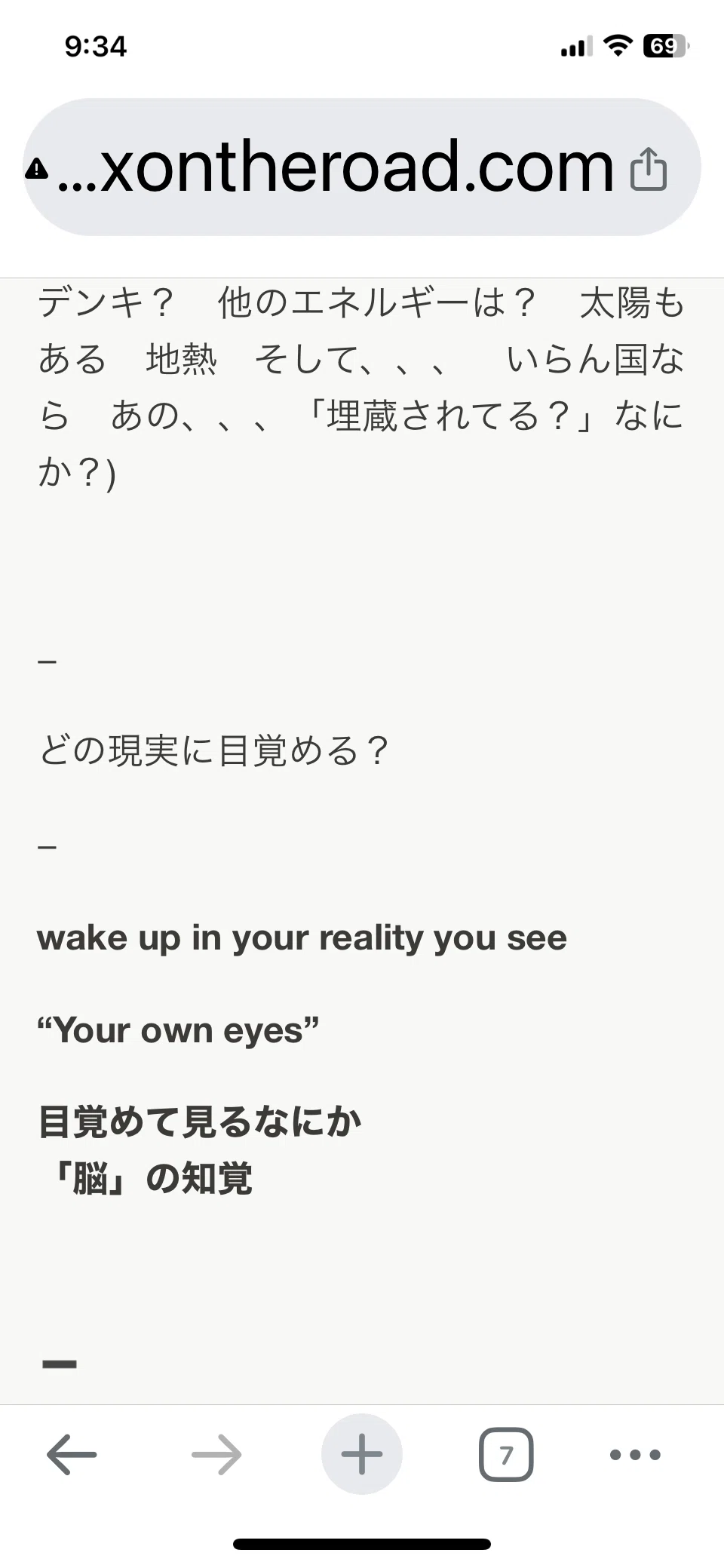724x1568 pixels.
Task: Open a new tab with the plus button
Action: 362,1454
